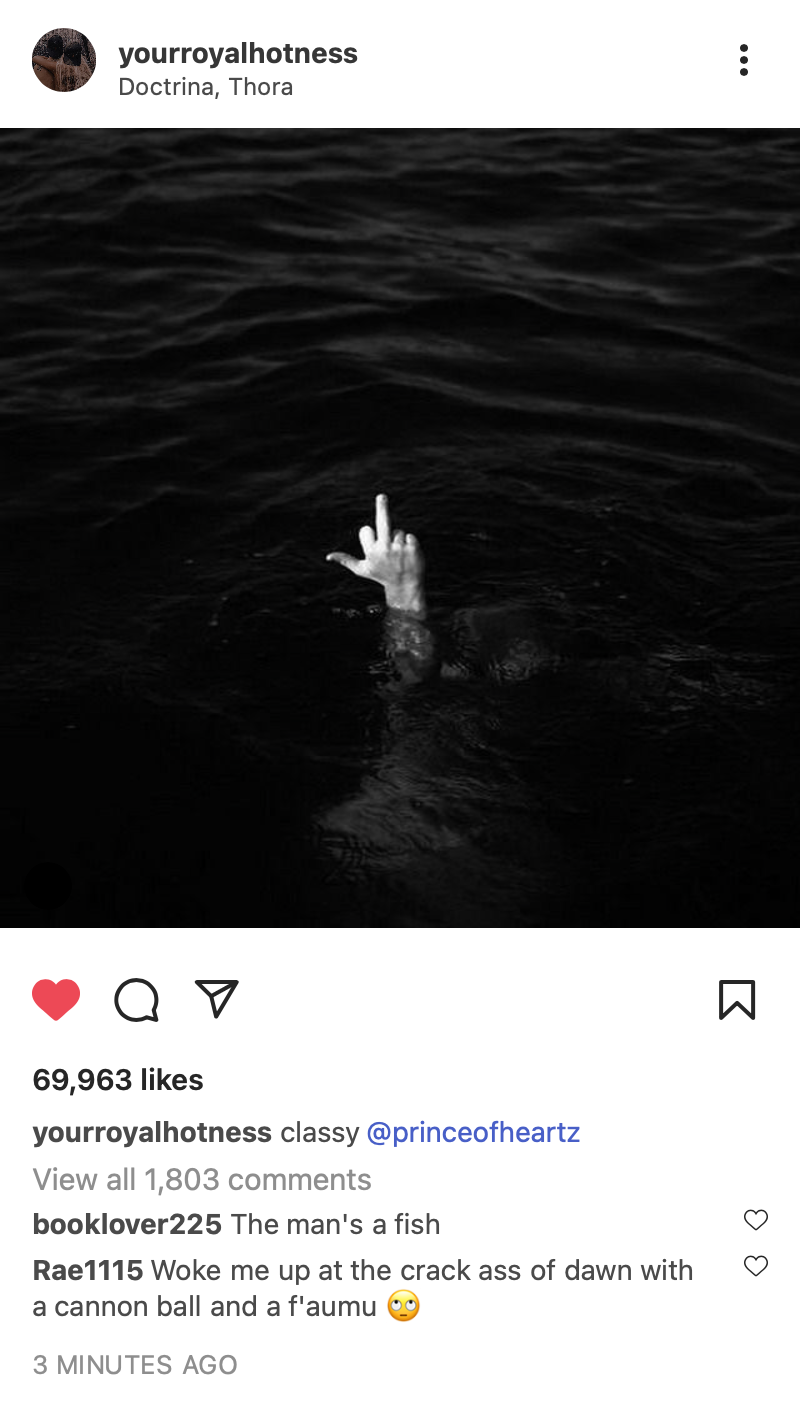This screenshot has width=800, height=1416.
Task: Like Rae1115's comment
Action: pos(756,1266)
